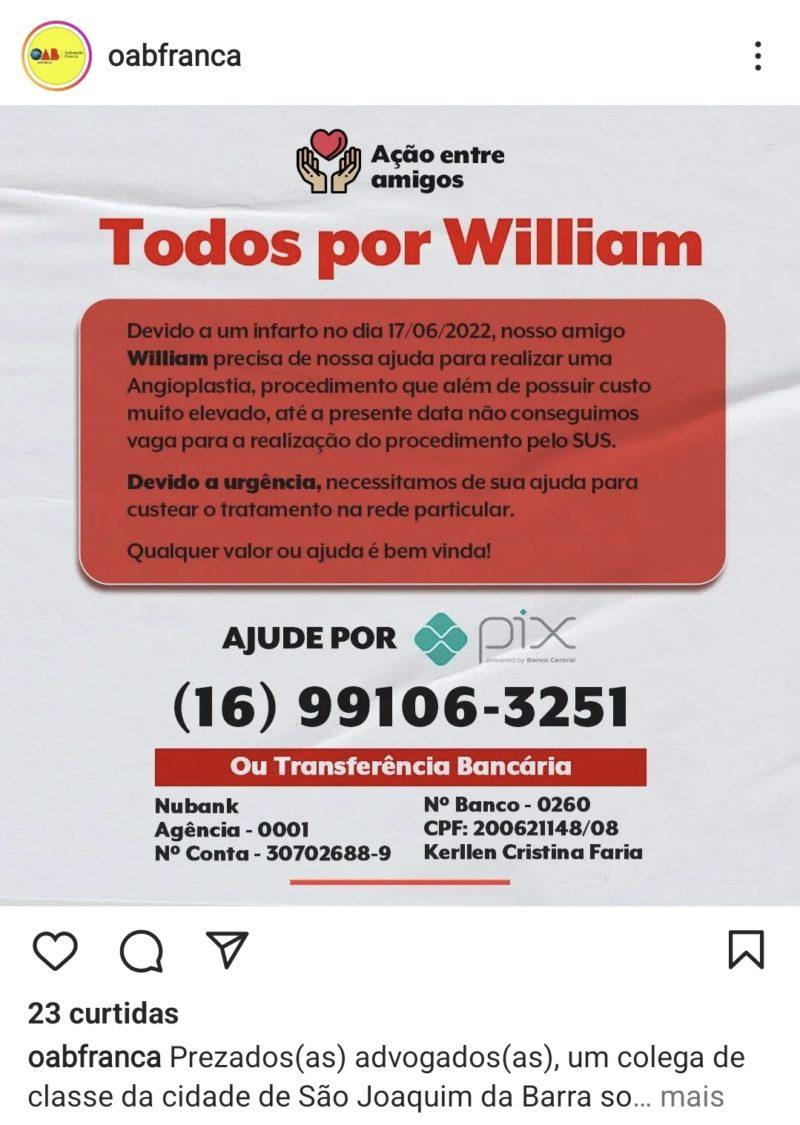This screenshot has width=800, height=1125.
Task: Open the Todos por William post image
Action: tap(400, 505)
